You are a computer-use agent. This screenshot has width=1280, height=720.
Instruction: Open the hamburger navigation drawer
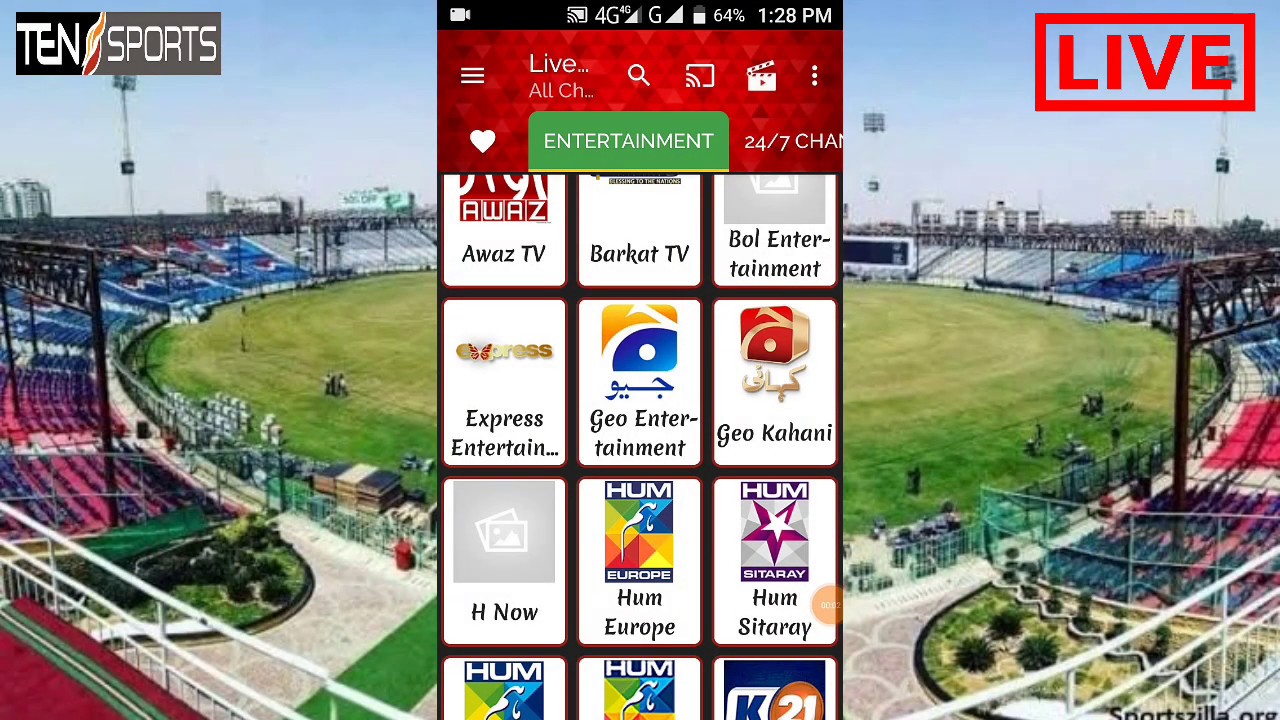click(472, 76)
